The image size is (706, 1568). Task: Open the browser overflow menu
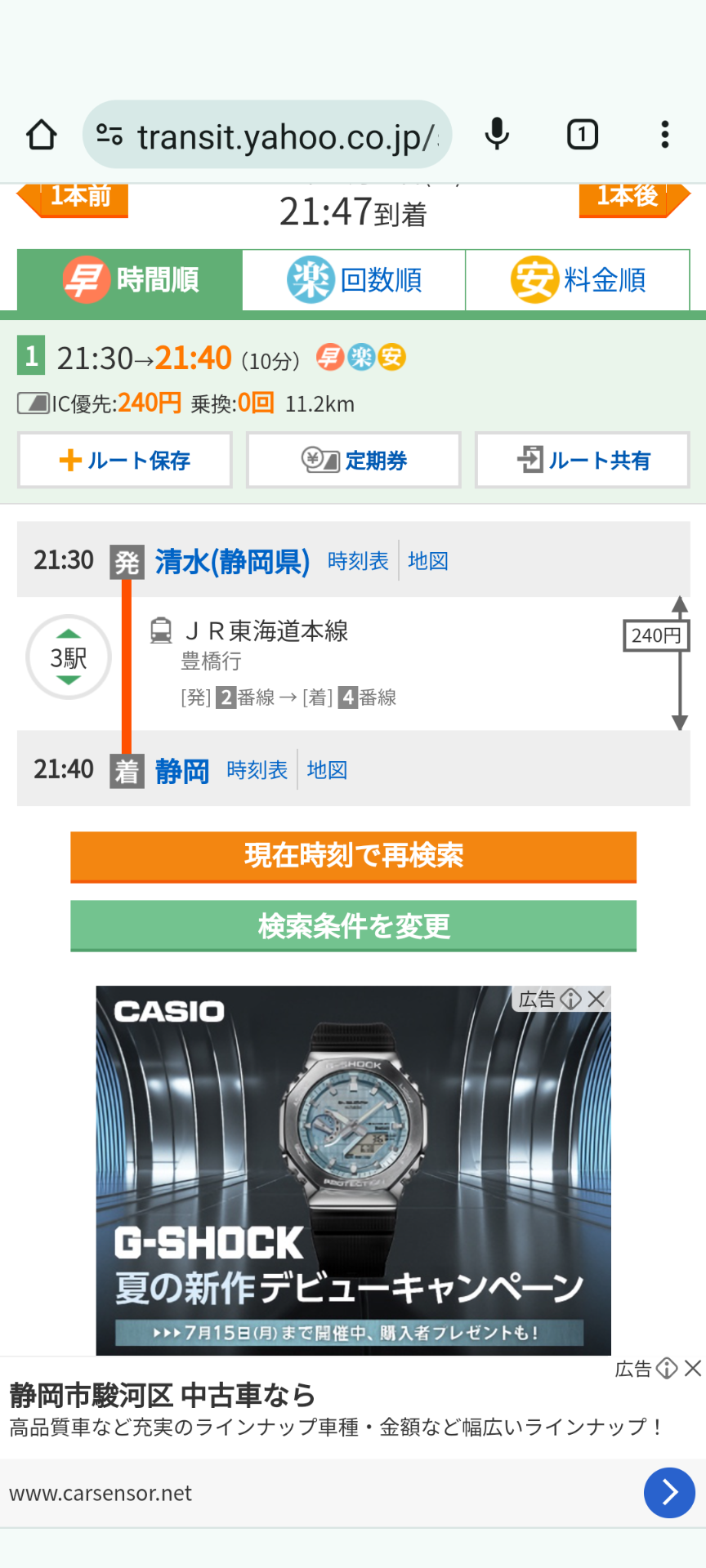point(665,135)
